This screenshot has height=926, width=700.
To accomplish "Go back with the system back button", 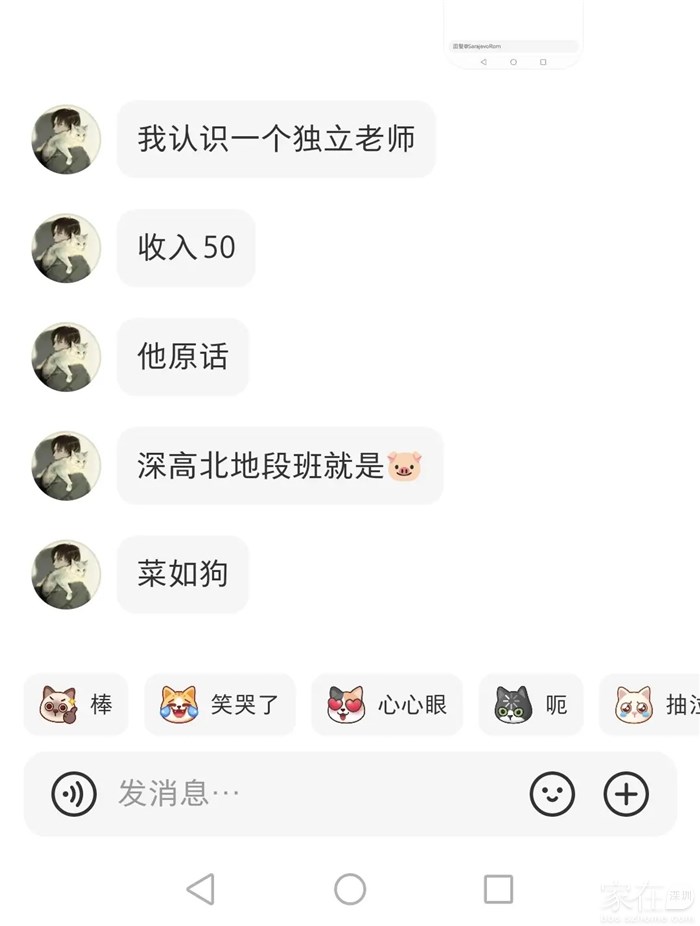I will 201,888.
